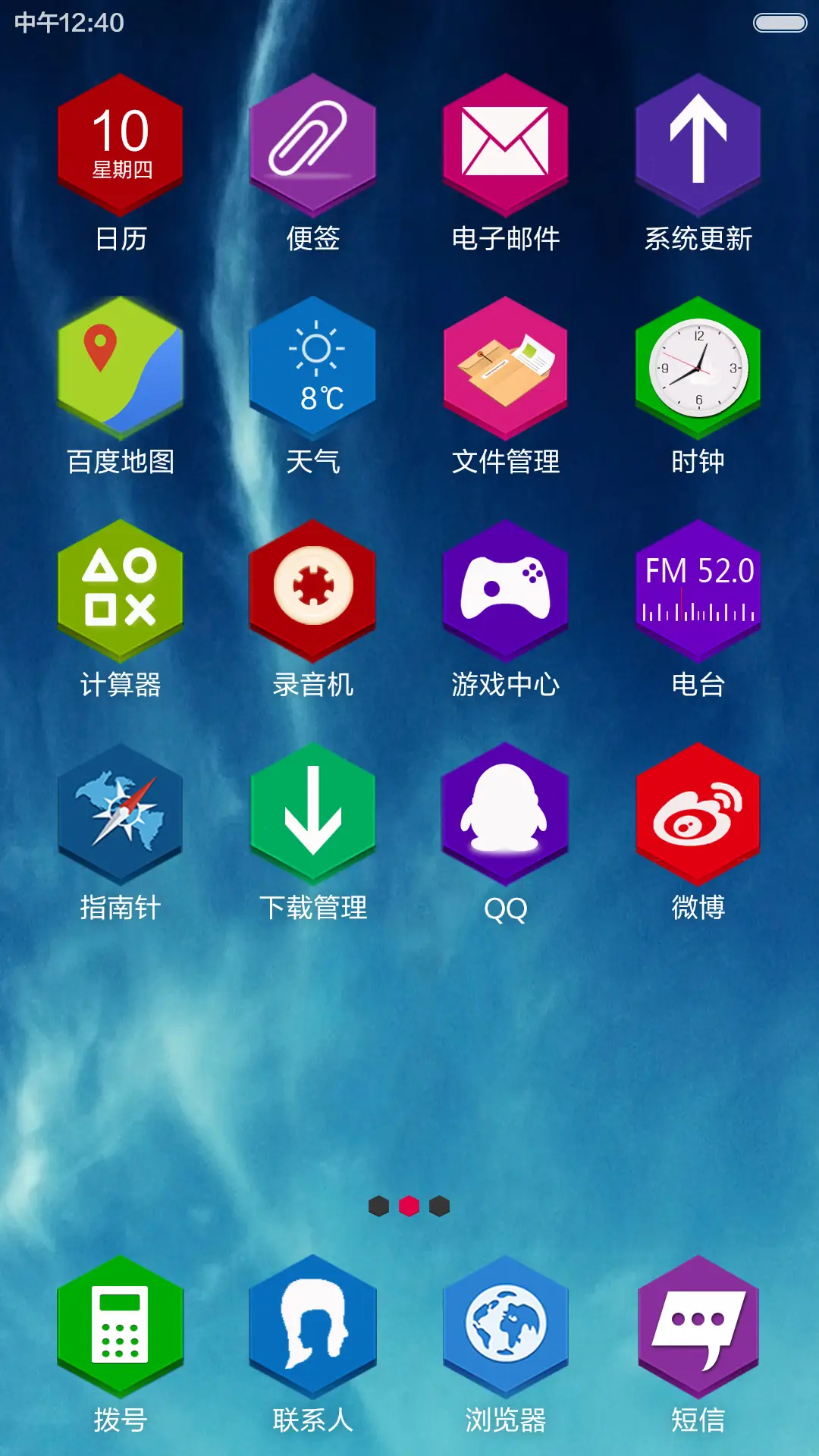Launch the 计算器 calculator
Screen dimensions: 819x1456
[x=119, y=594]
